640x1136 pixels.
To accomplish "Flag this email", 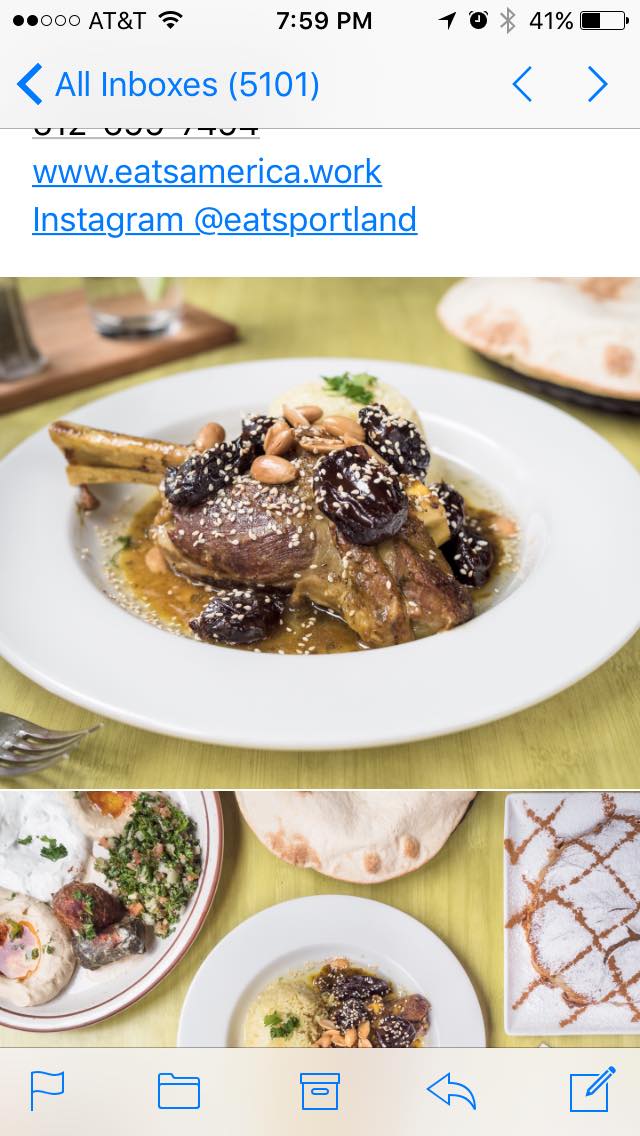I will click(47, 1090).
